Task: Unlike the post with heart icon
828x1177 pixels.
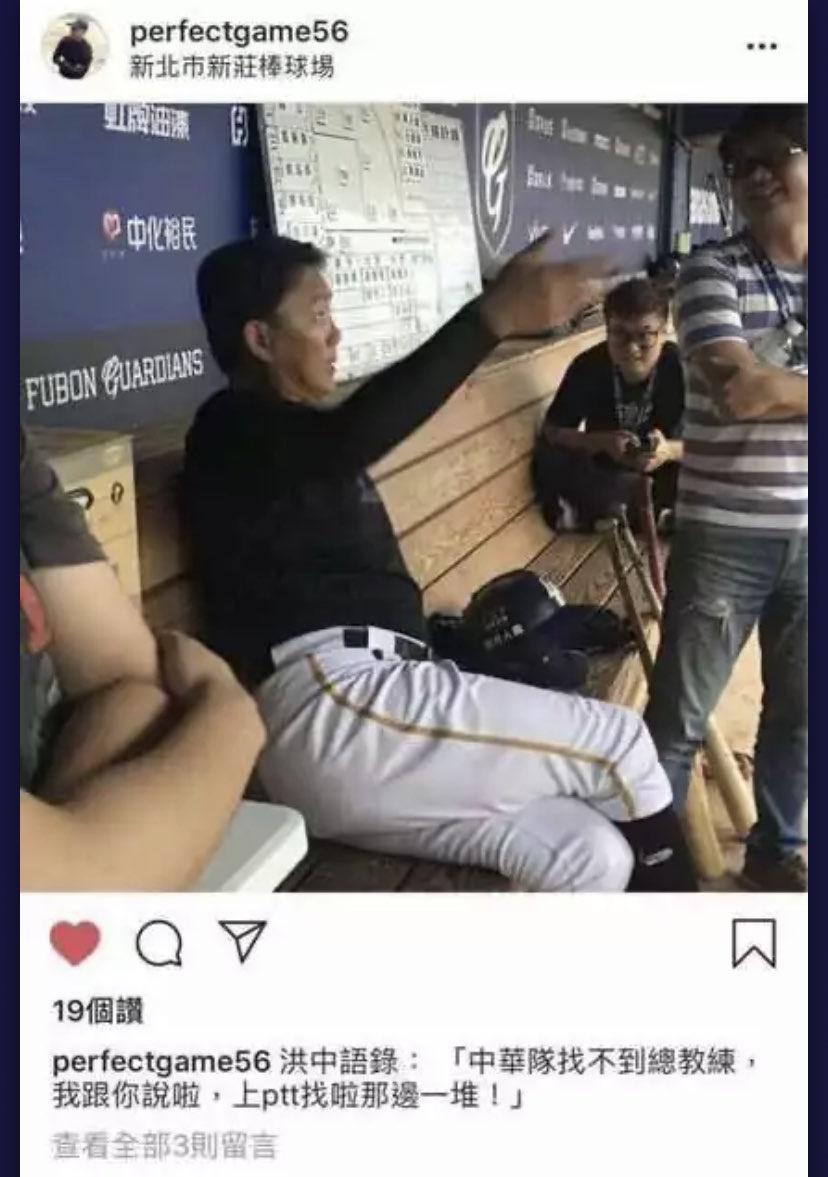Action: click(x=75, y=943)
